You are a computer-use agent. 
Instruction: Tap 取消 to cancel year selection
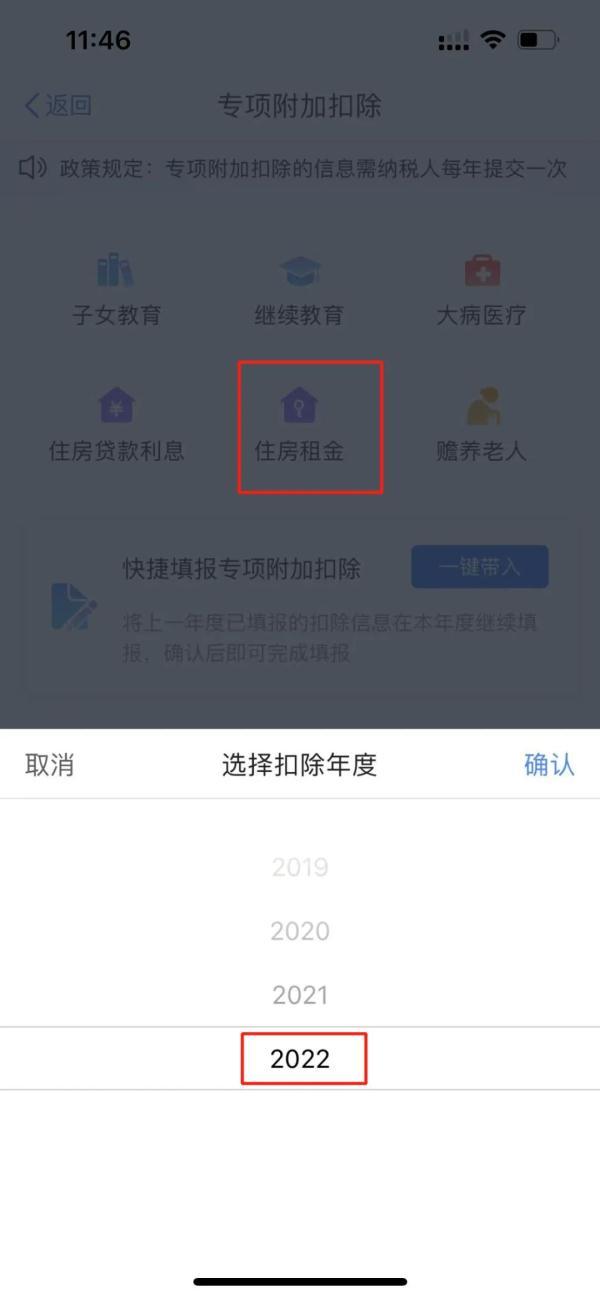pos(49,765)
